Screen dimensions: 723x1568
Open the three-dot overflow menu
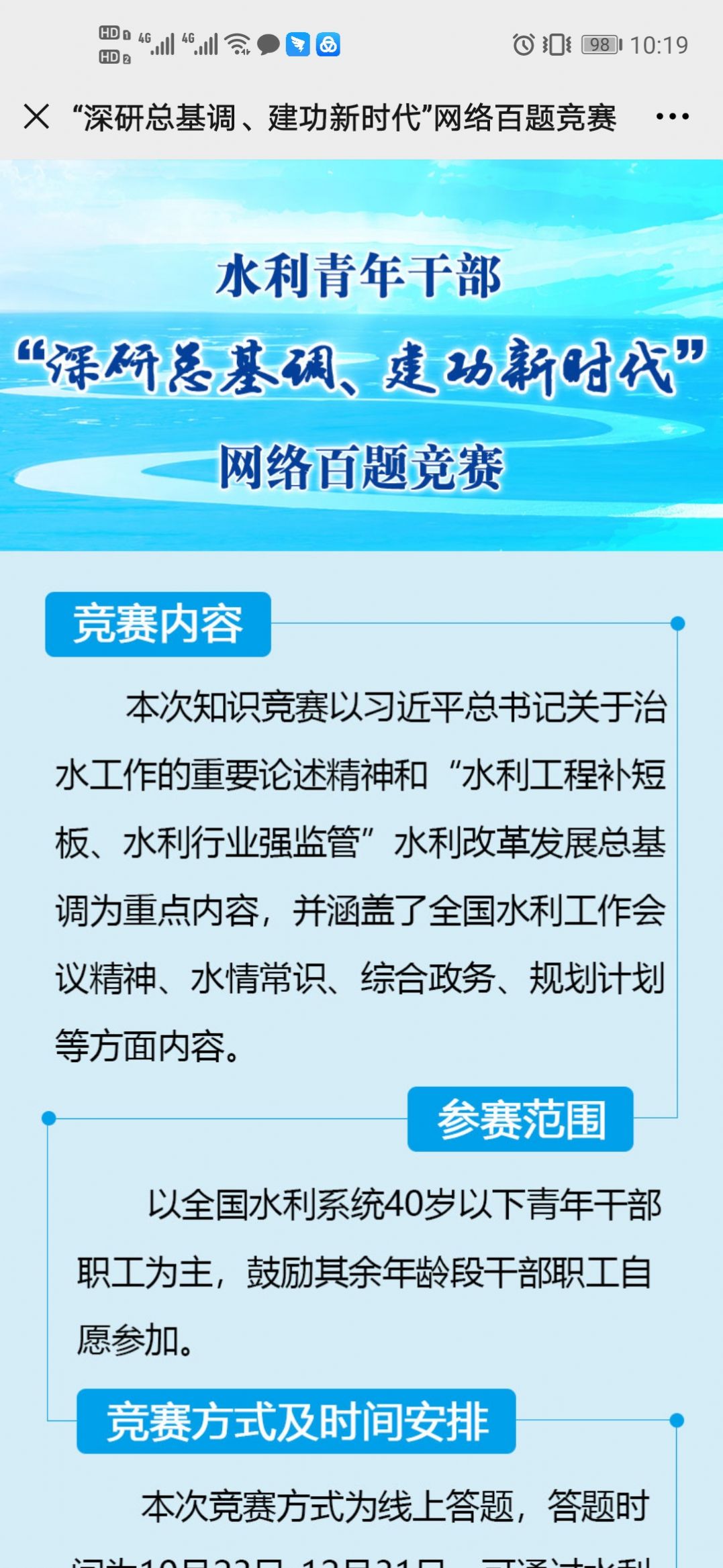click(672, 117)
